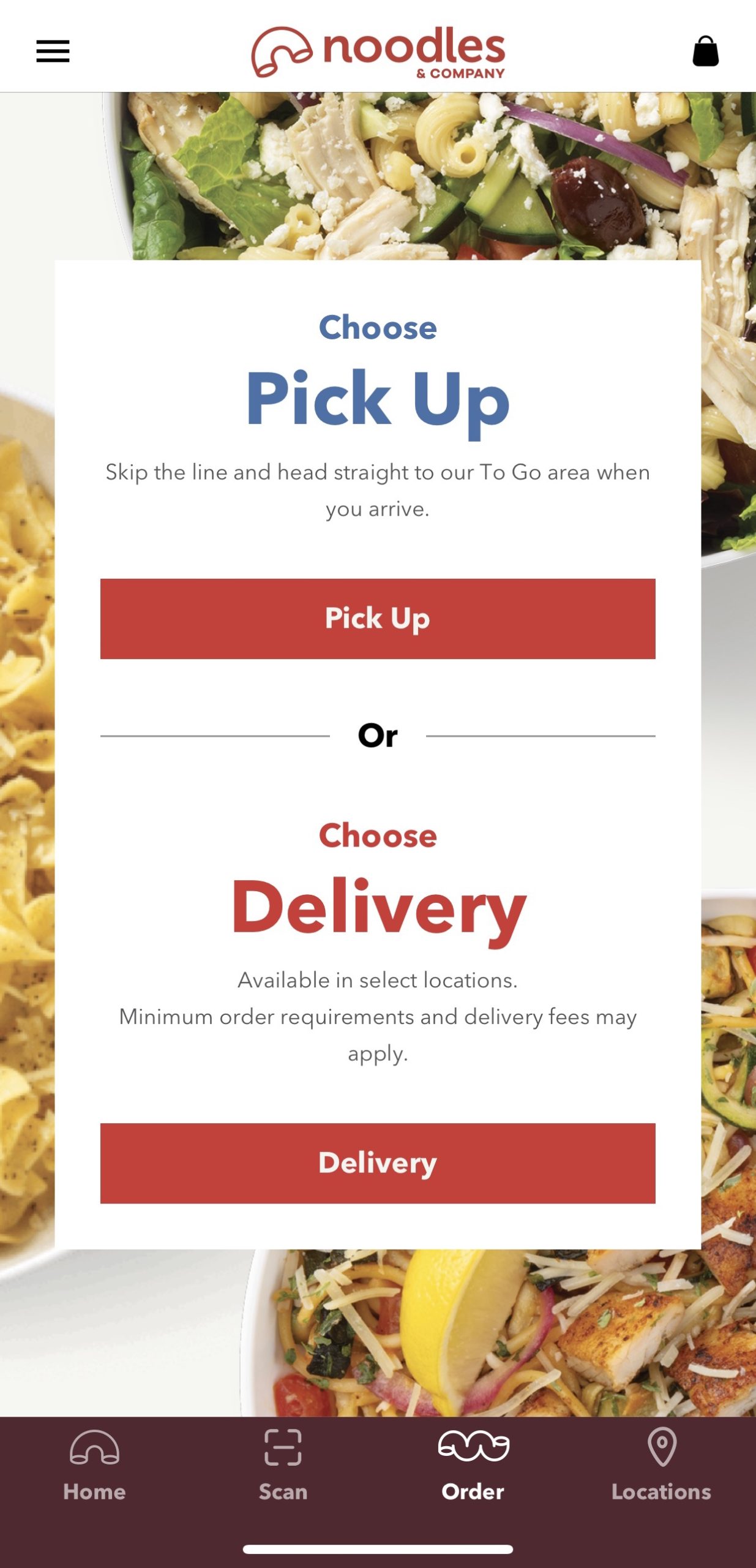Viewport: 756px width, 1568px height.
Task: Open the shopping bag
Action: 705,51
